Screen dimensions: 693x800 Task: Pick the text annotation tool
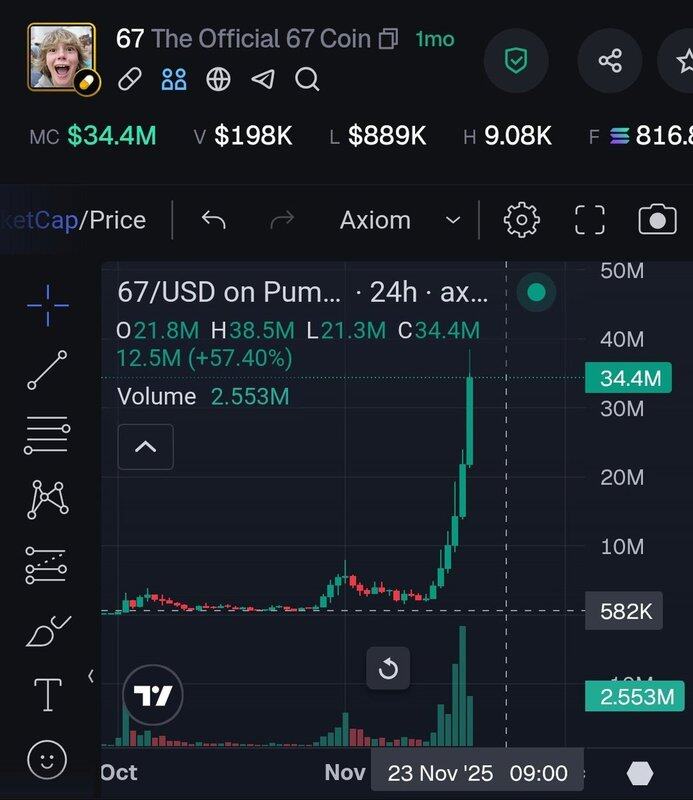[48, 695]
